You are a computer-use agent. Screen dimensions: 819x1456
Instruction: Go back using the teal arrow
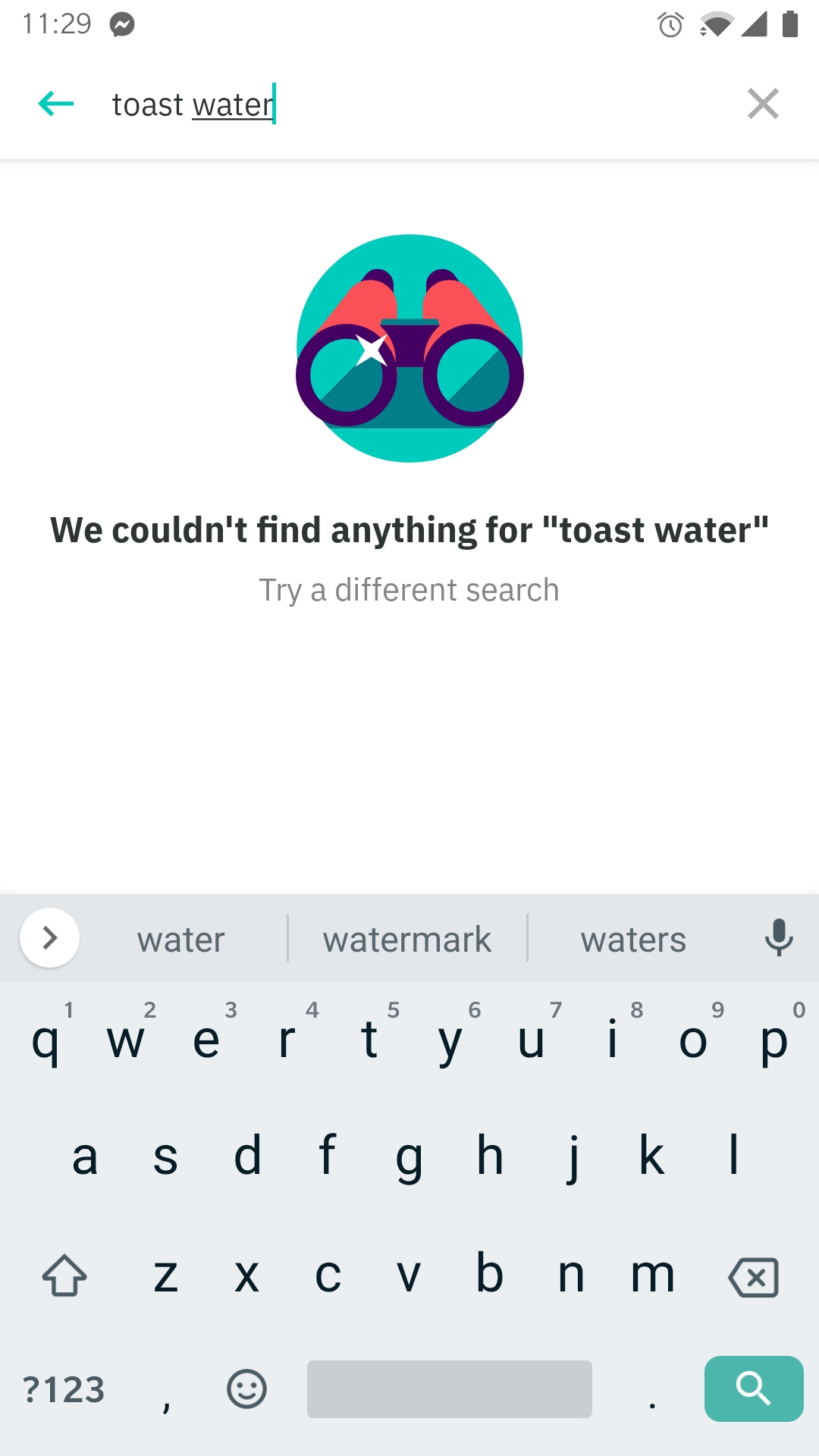point(56,104)
